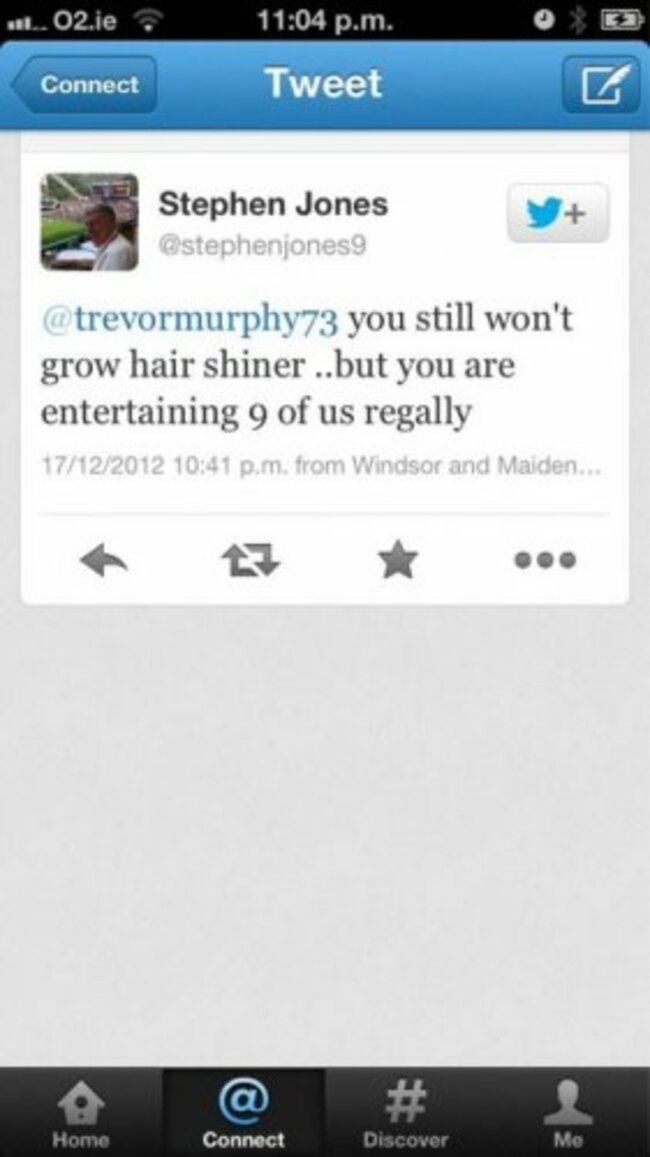This screenshot has width=650, height=1157.
Task: Reply to this tweet
Action: 103,561
